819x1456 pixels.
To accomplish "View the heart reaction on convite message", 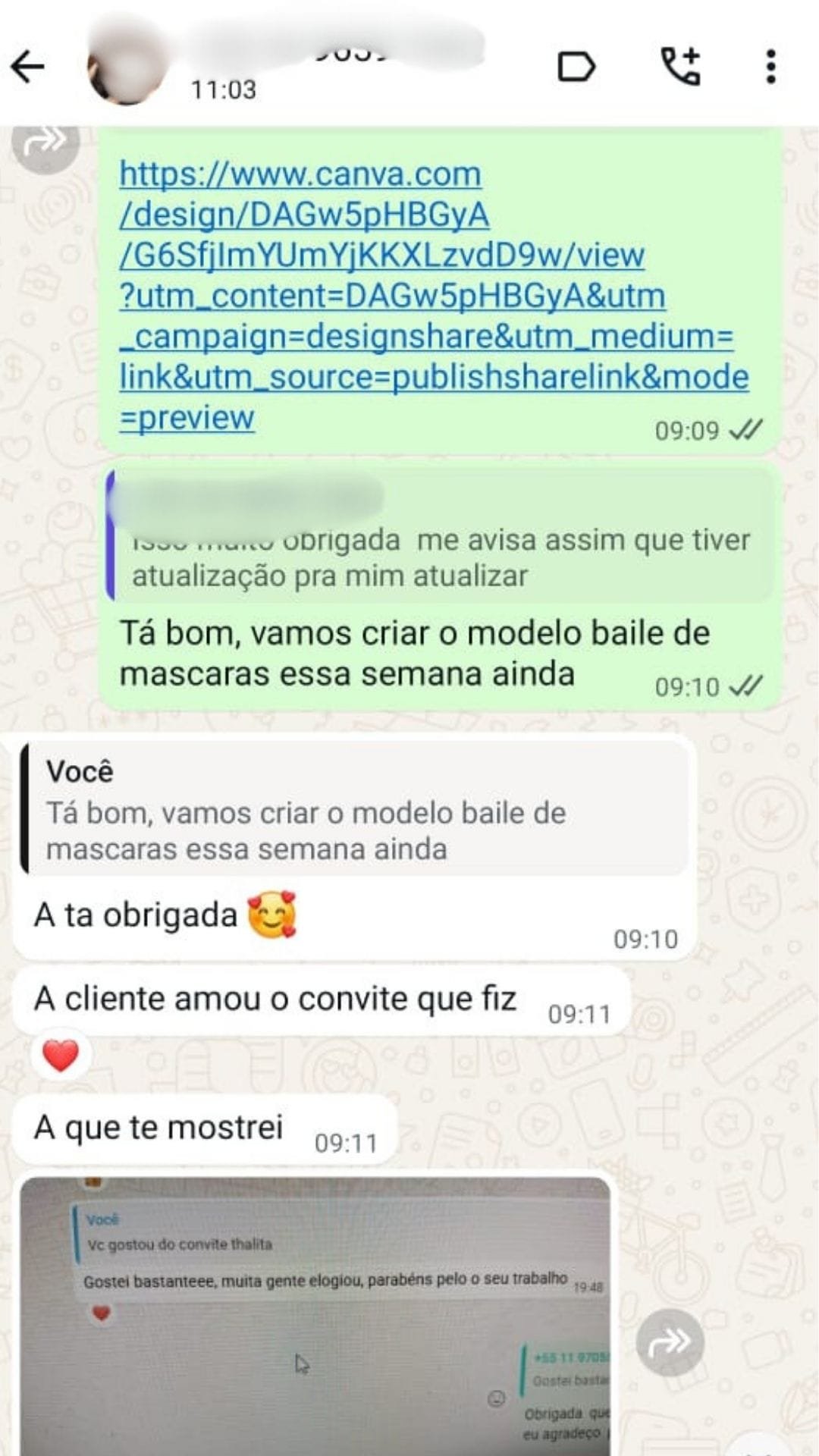I will click(61, 1056).
